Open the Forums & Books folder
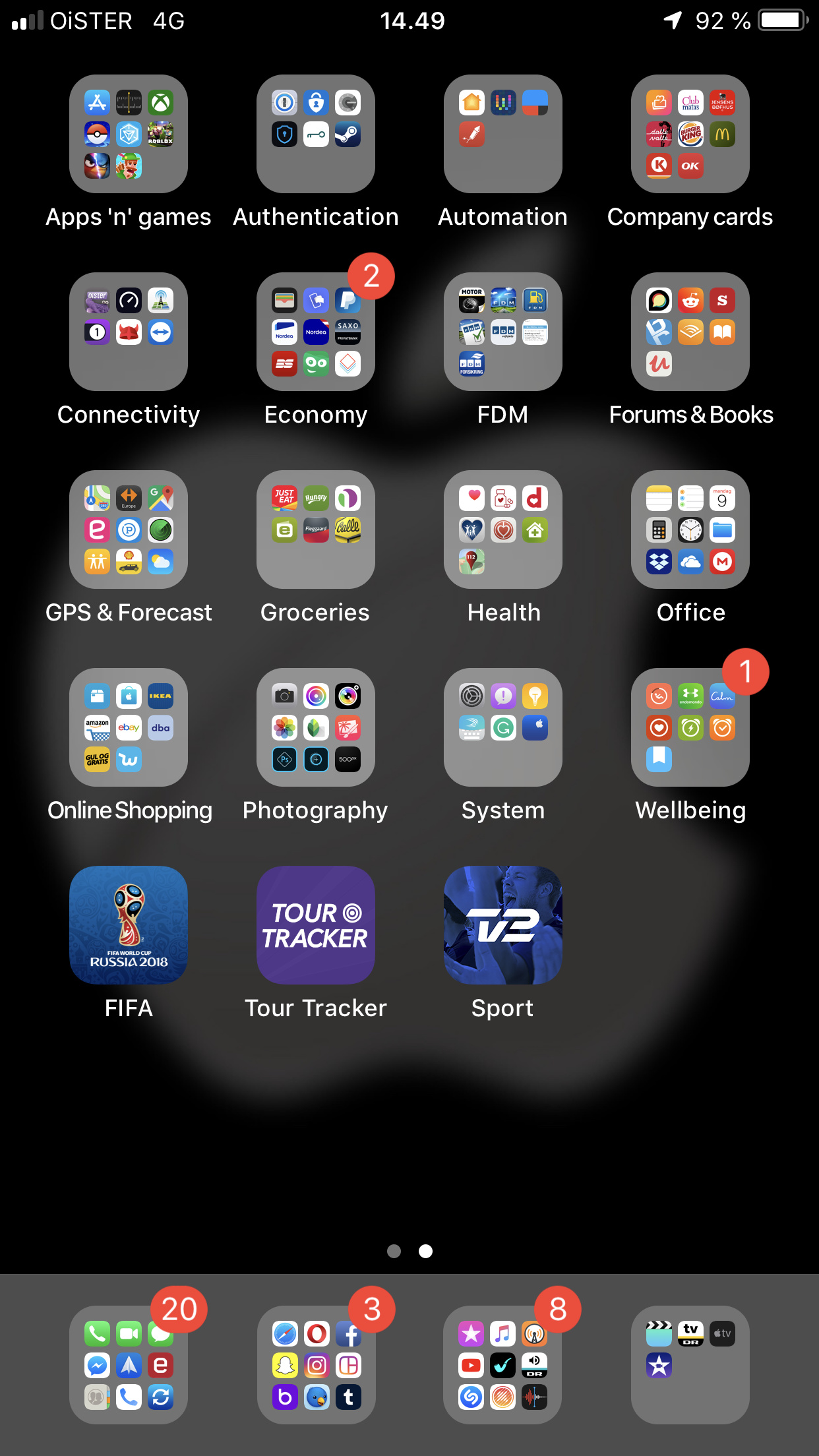Screen dimensions: 819x1456 (690, 332)
